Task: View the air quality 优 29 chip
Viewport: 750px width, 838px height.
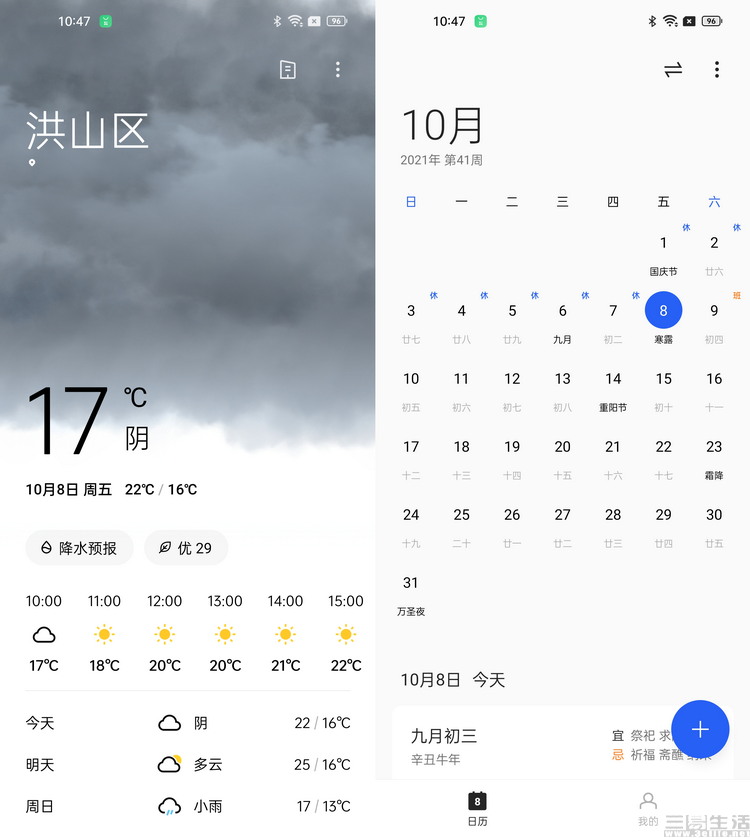Action: pyautogui.click(x=186, y=548)
